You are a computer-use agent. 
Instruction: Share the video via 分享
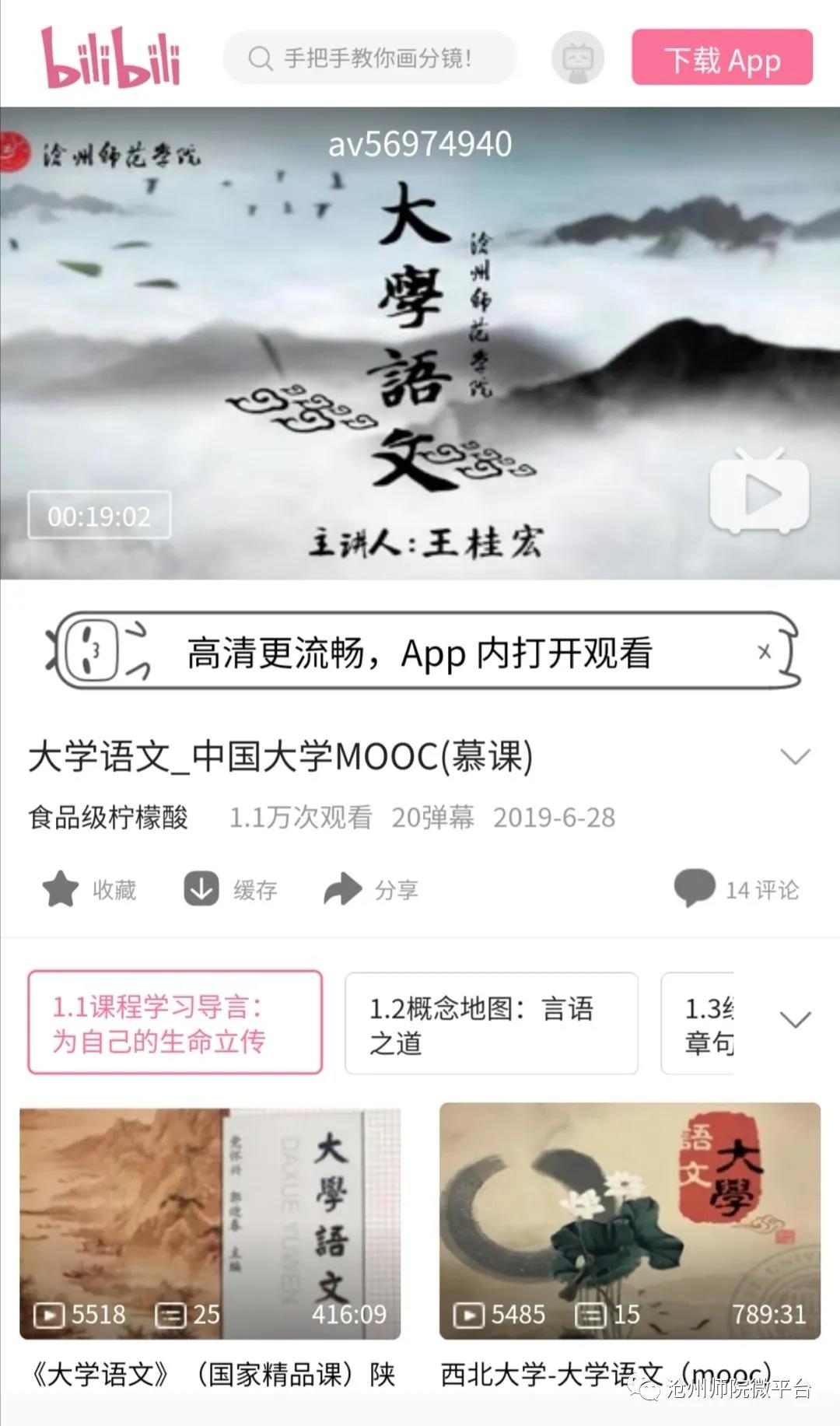371,889
